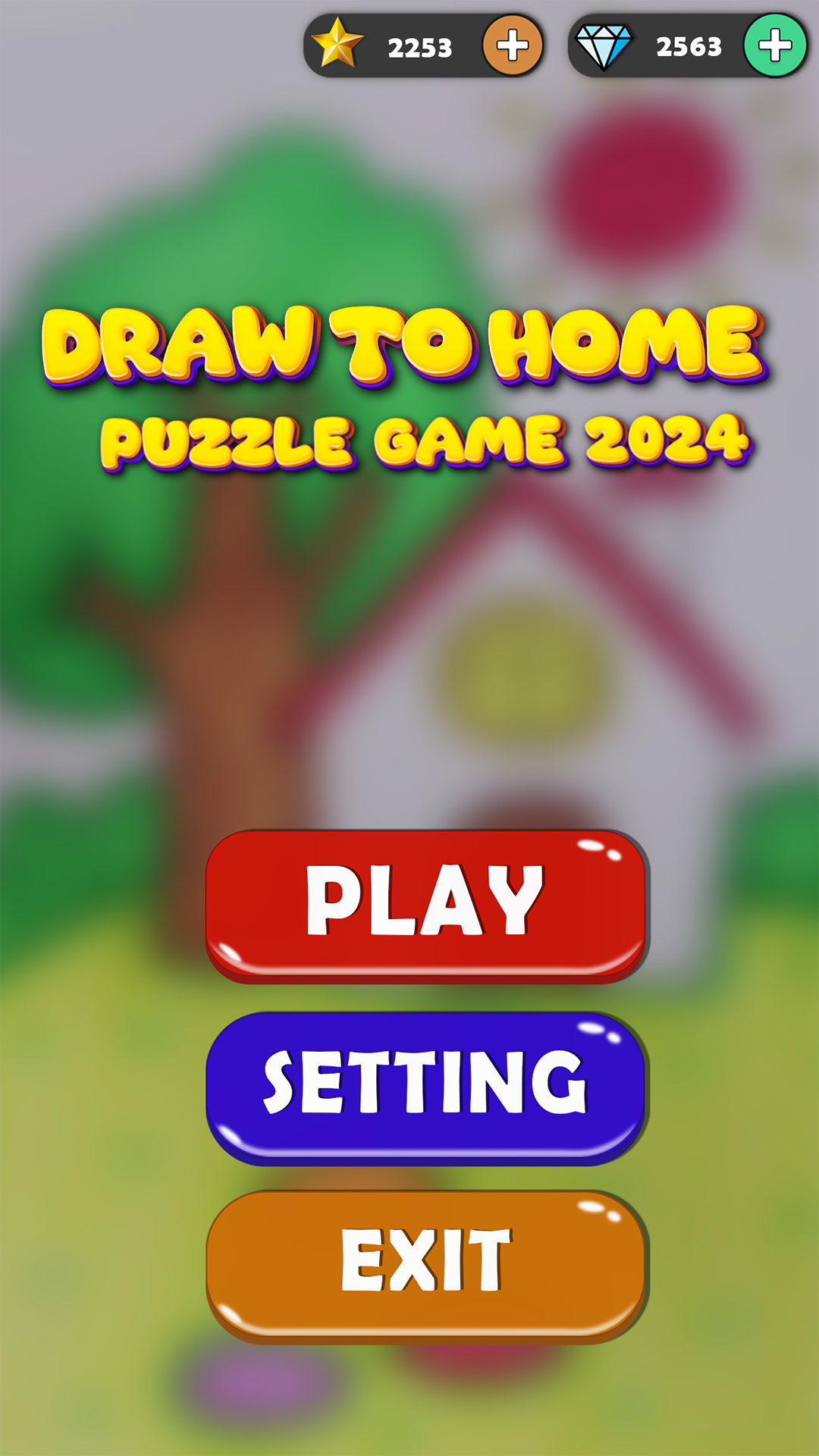Add more diamonds with the green plus
The height and width of the screenshot is (1456, 819).
(775, 45)
